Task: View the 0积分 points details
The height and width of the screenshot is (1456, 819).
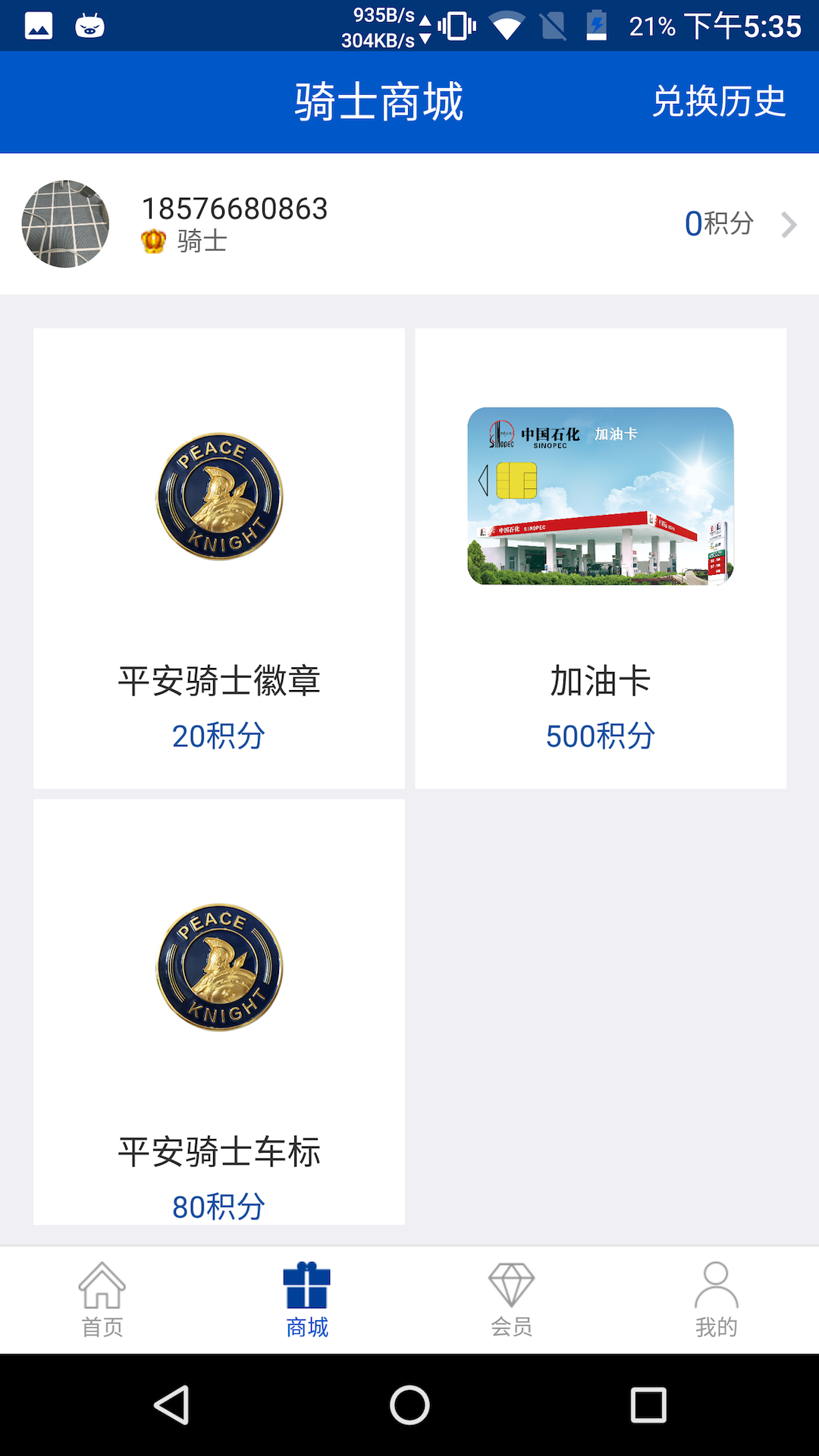Action: [739, 224]
